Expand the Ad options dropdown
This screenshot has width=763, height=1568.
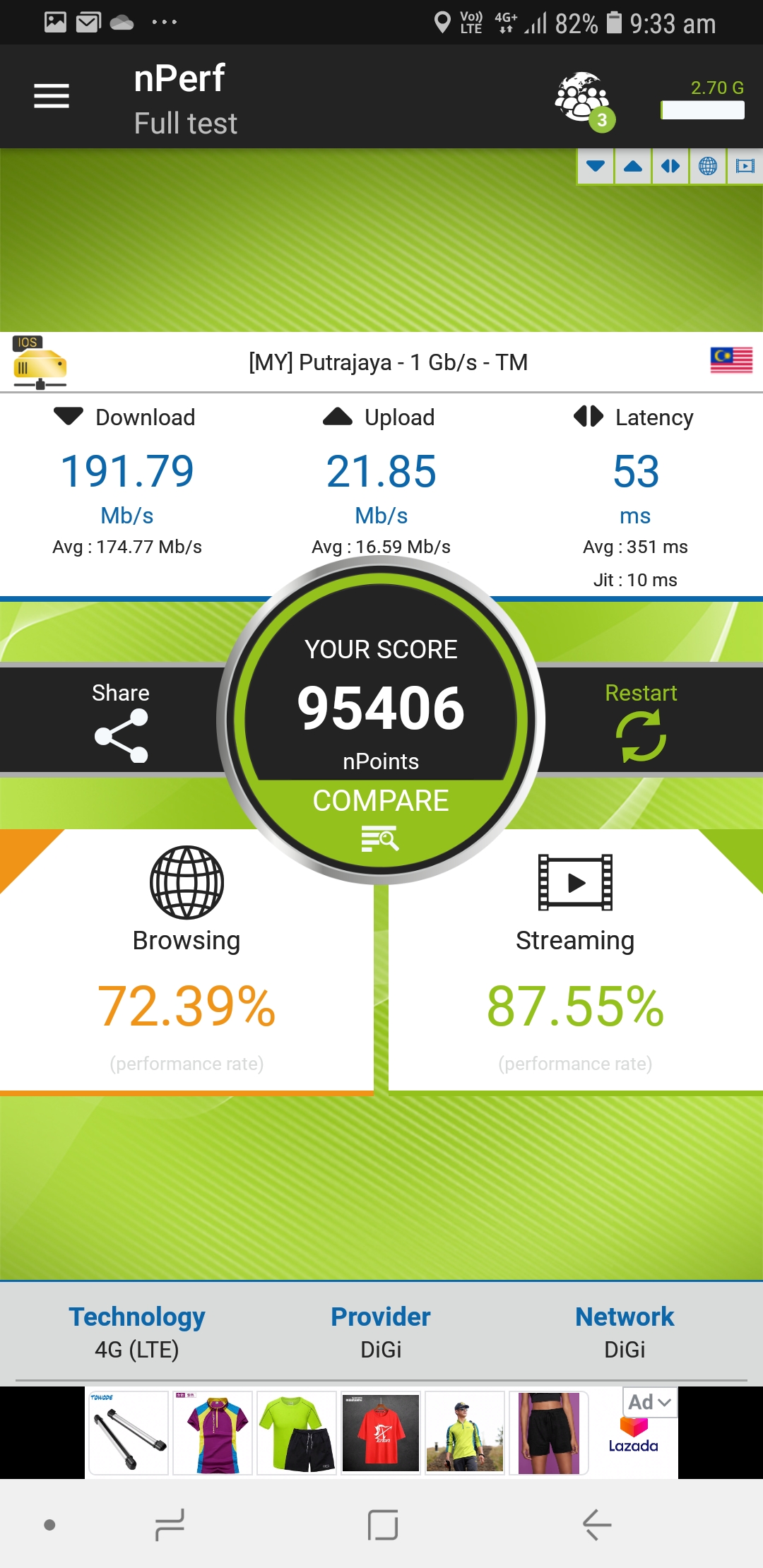click(650, 1402)
